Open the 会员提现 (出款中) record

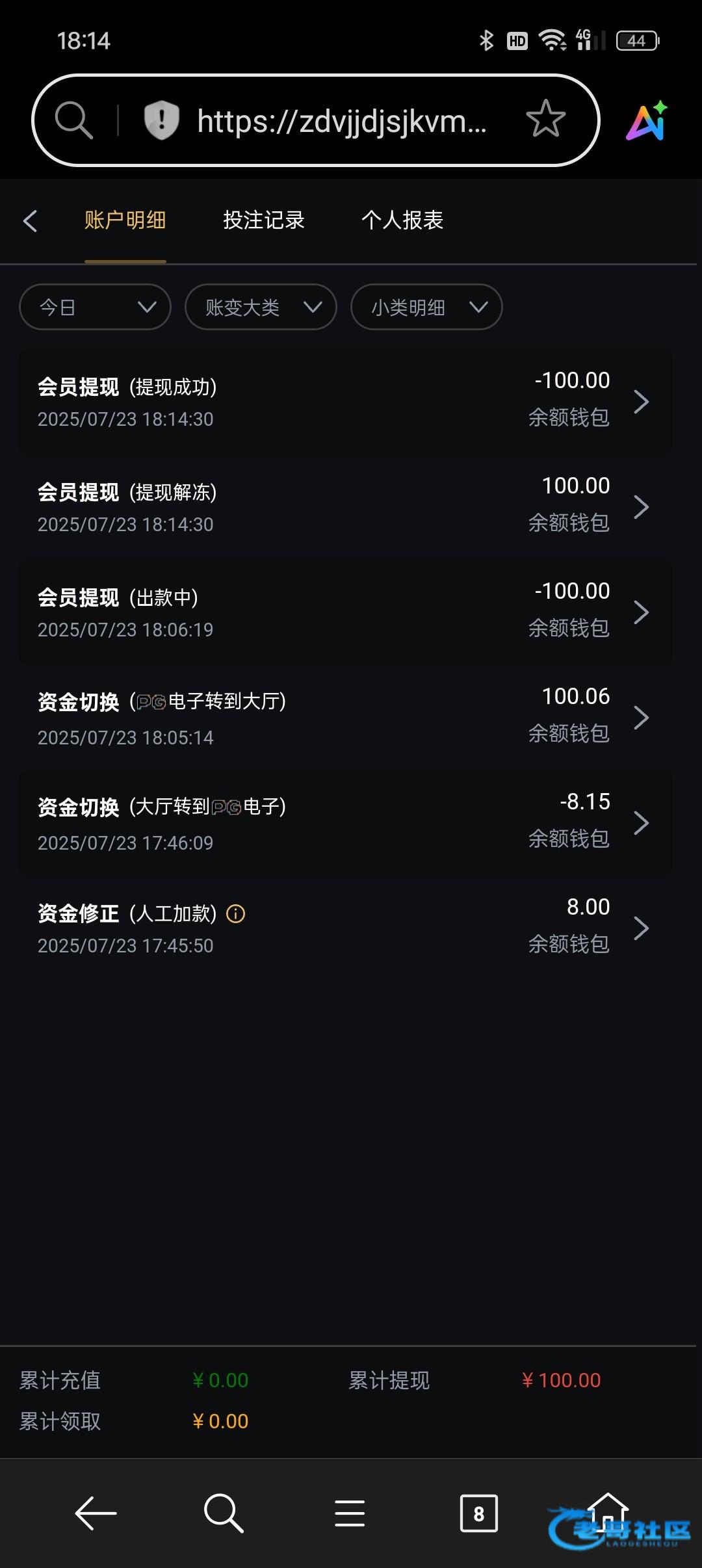click(x=344, y=612)
